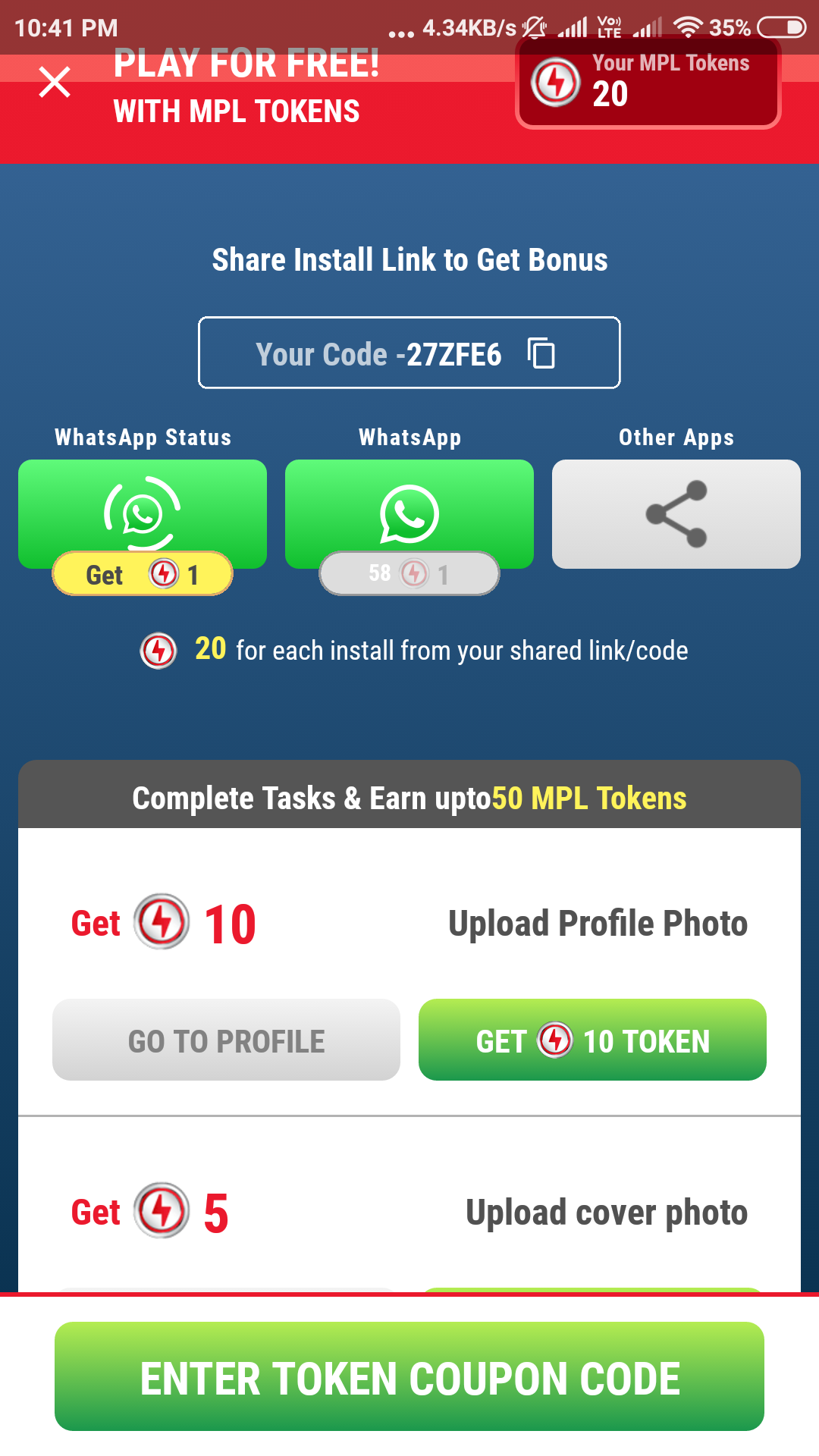The image size is (819, 1456).
Task: Share install link on WhatsApp
Action: [409, 514]
